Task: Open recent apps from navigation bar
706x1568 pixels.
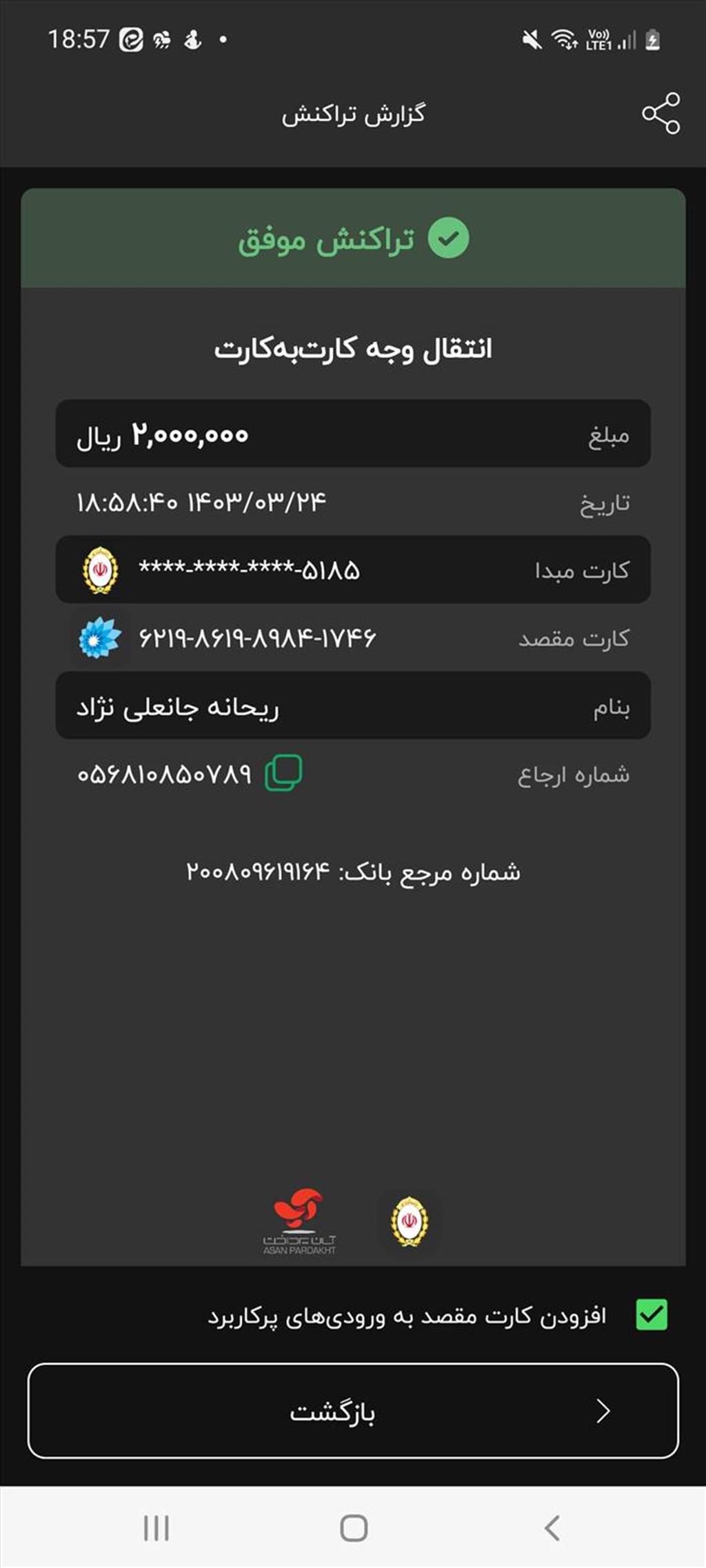Action: click(157, 1528)
